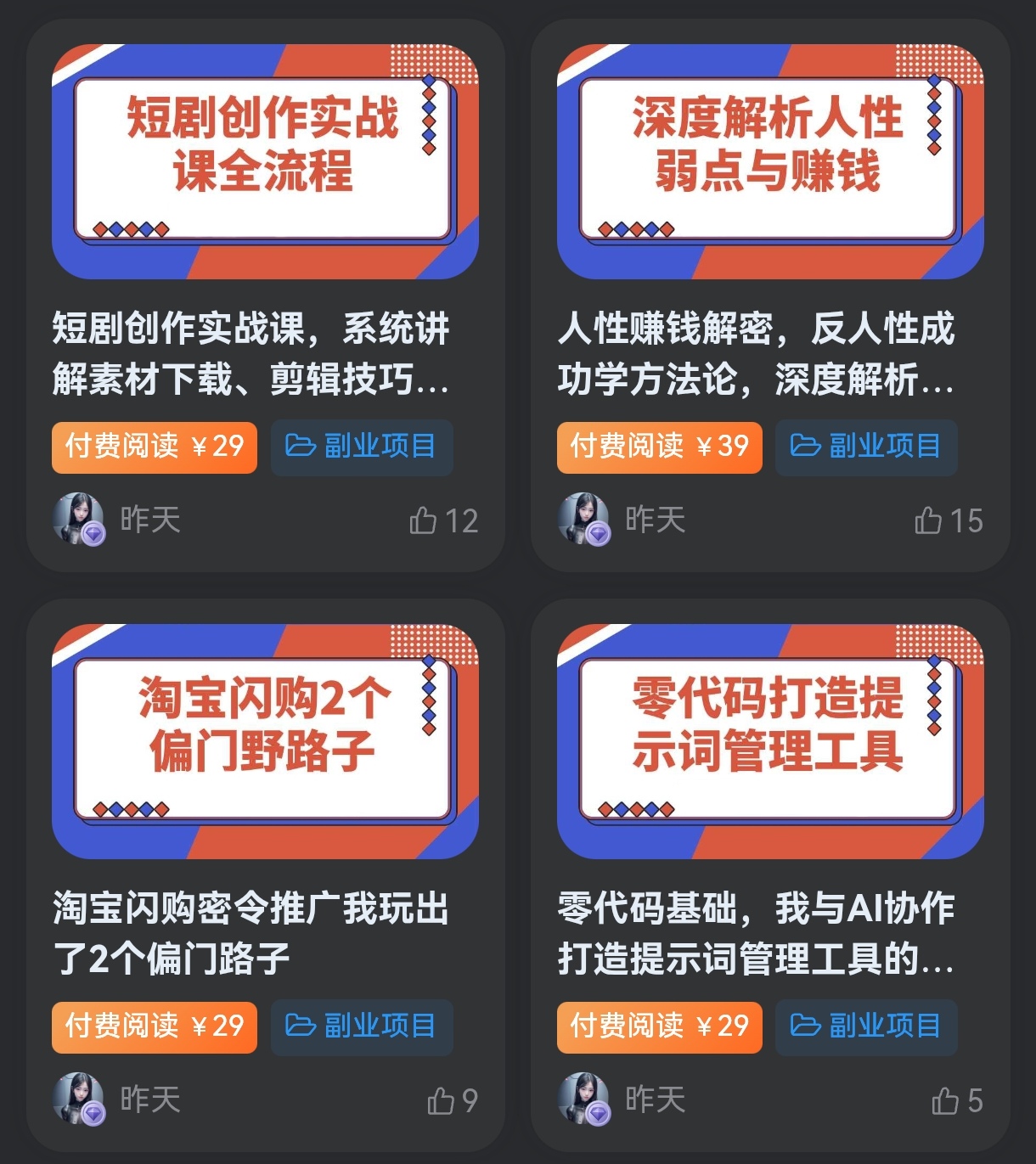The width and height of the screenshot is (1036, 1164).
Task: Open 副业项目 tag under 淘宝闪购密令推广
Action: (362, 1026)
